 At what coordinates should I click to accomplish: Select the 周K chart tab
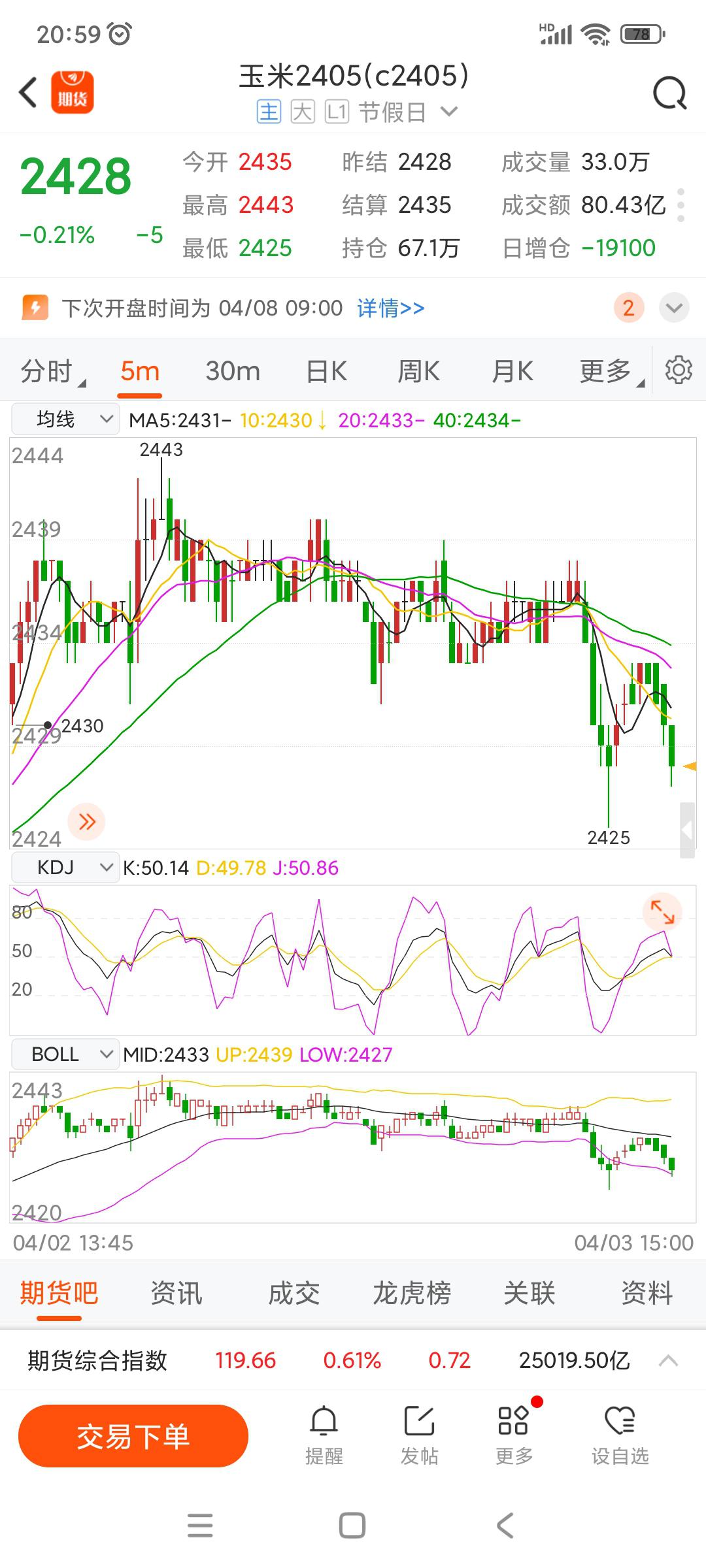pos(419,371)
